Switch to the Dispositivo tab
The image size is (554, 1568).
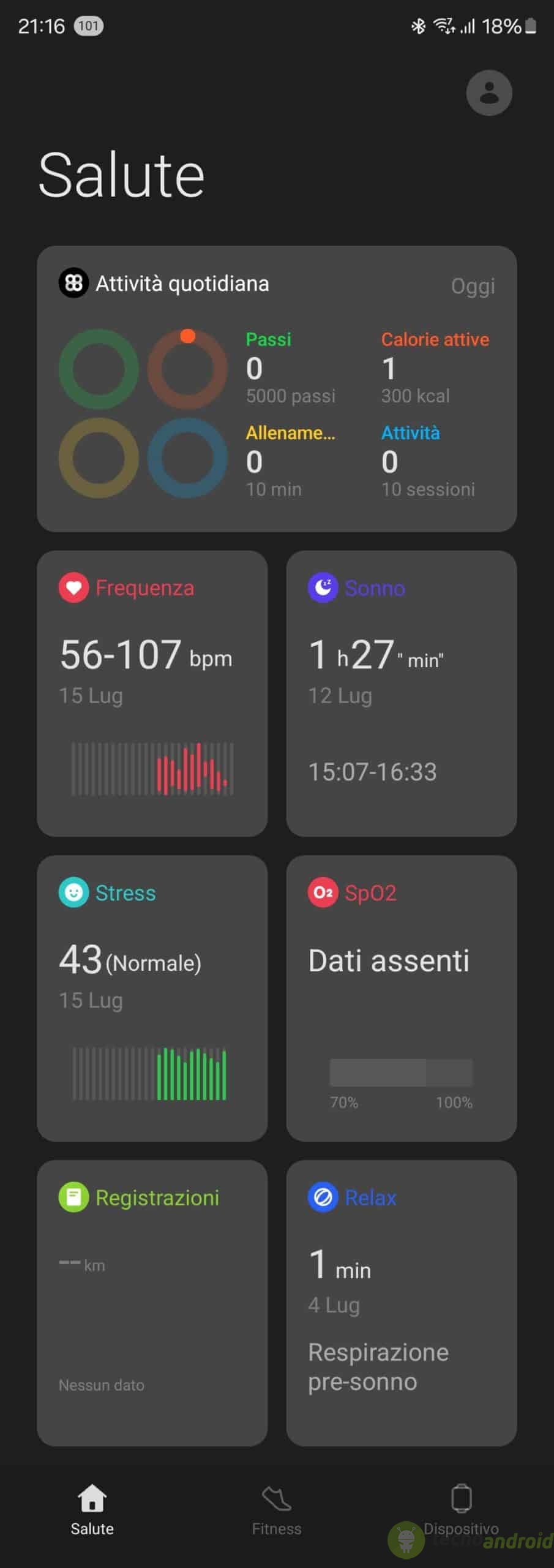pos(461,1510)
